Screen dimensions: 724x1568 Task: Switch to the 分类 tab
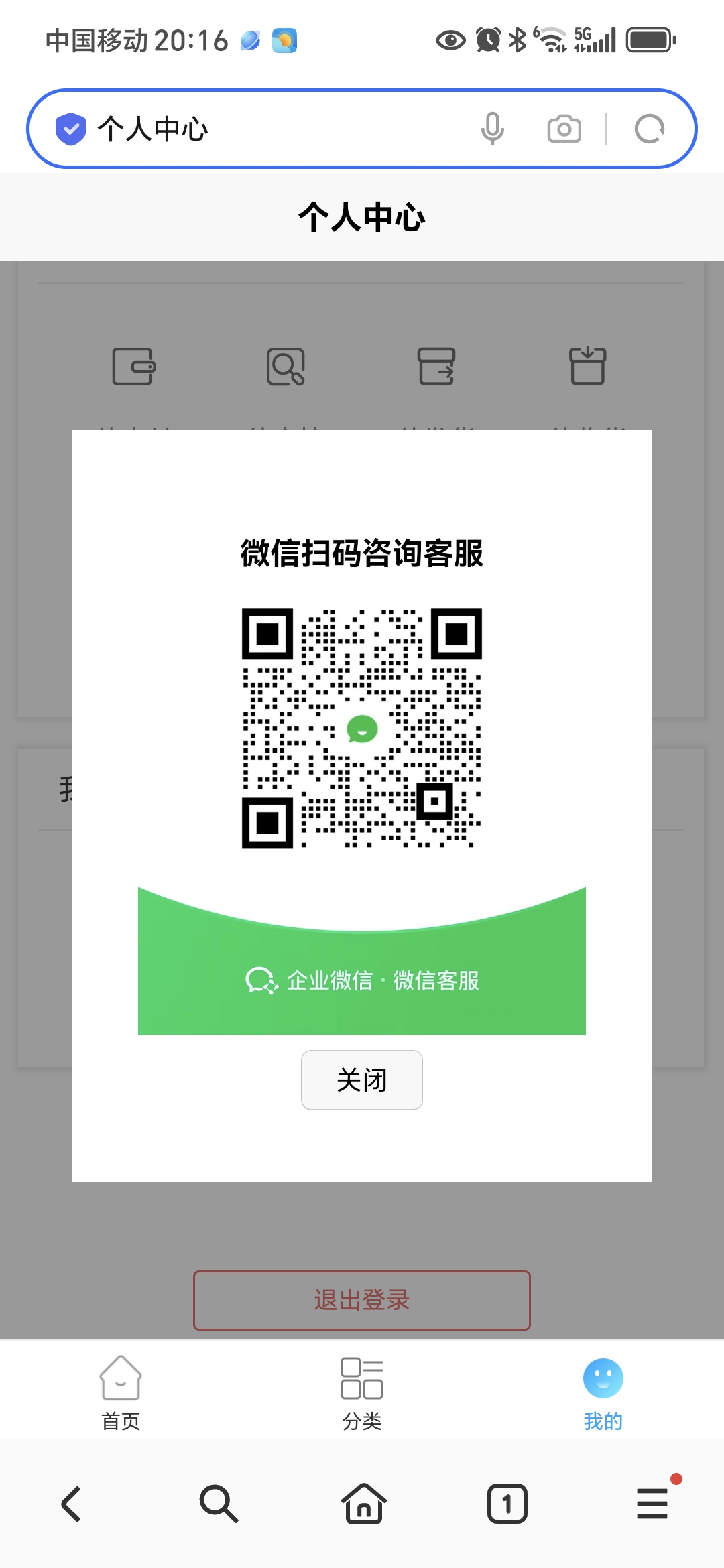point(362,1392)
